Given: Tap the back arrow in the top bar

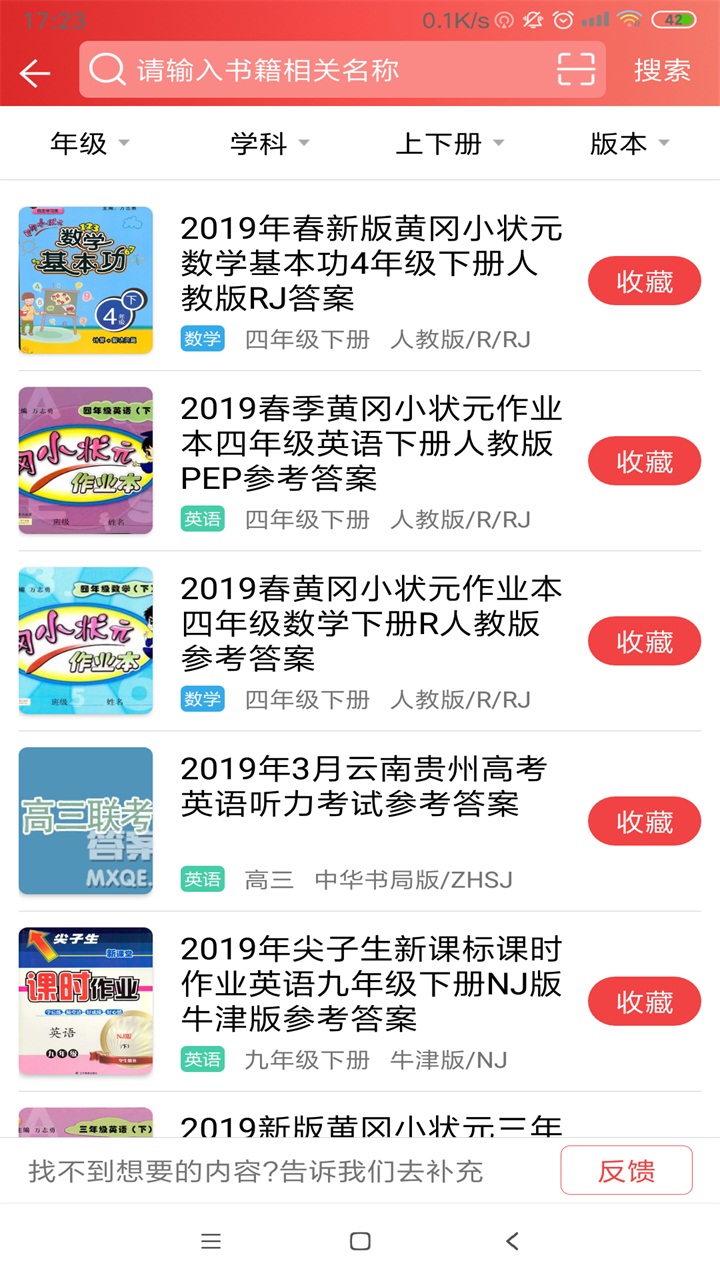Looking at the screenshot, I should (x=36, y=71).
